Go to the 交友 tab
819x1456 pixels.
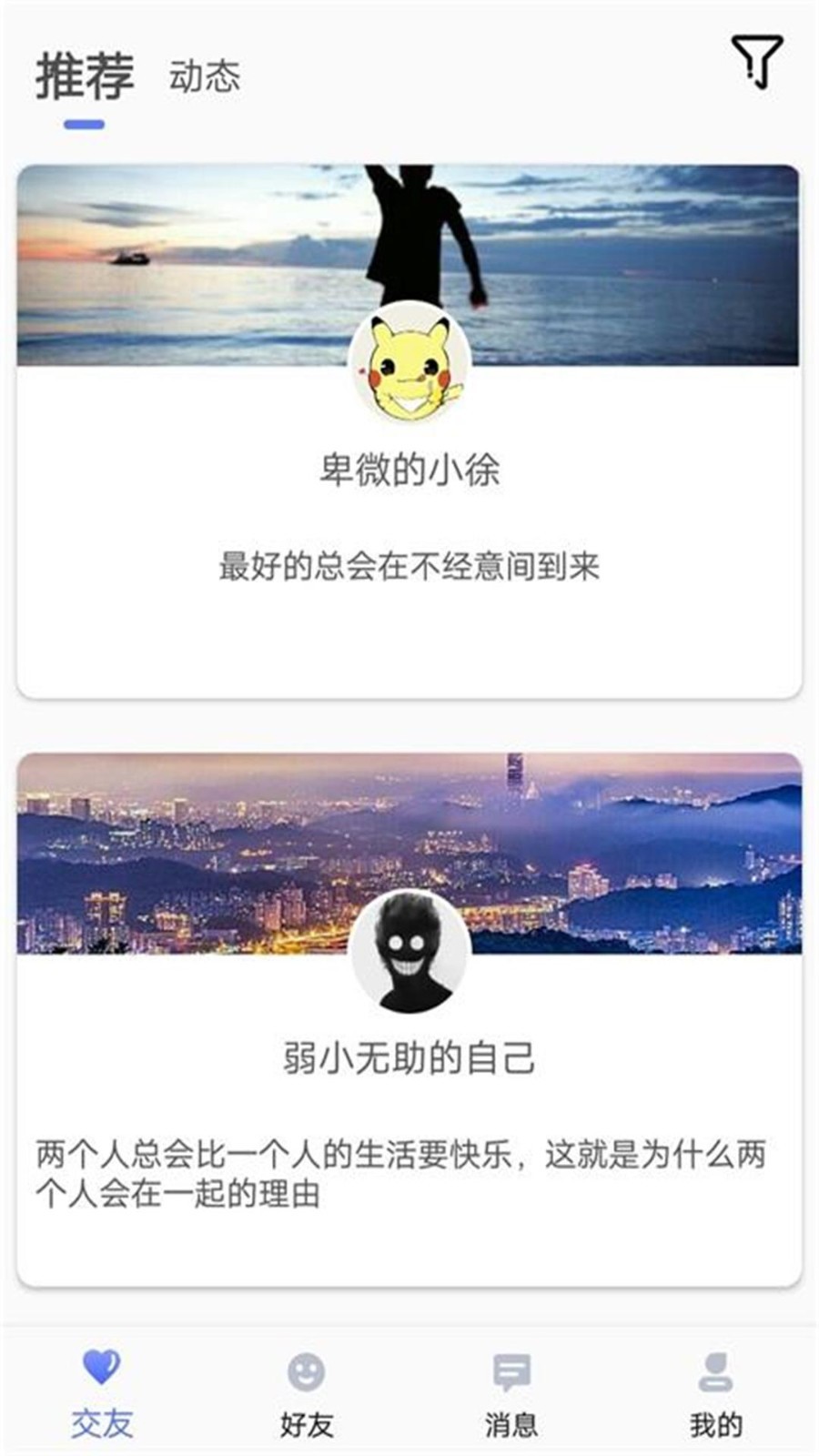pos(102,1394)
